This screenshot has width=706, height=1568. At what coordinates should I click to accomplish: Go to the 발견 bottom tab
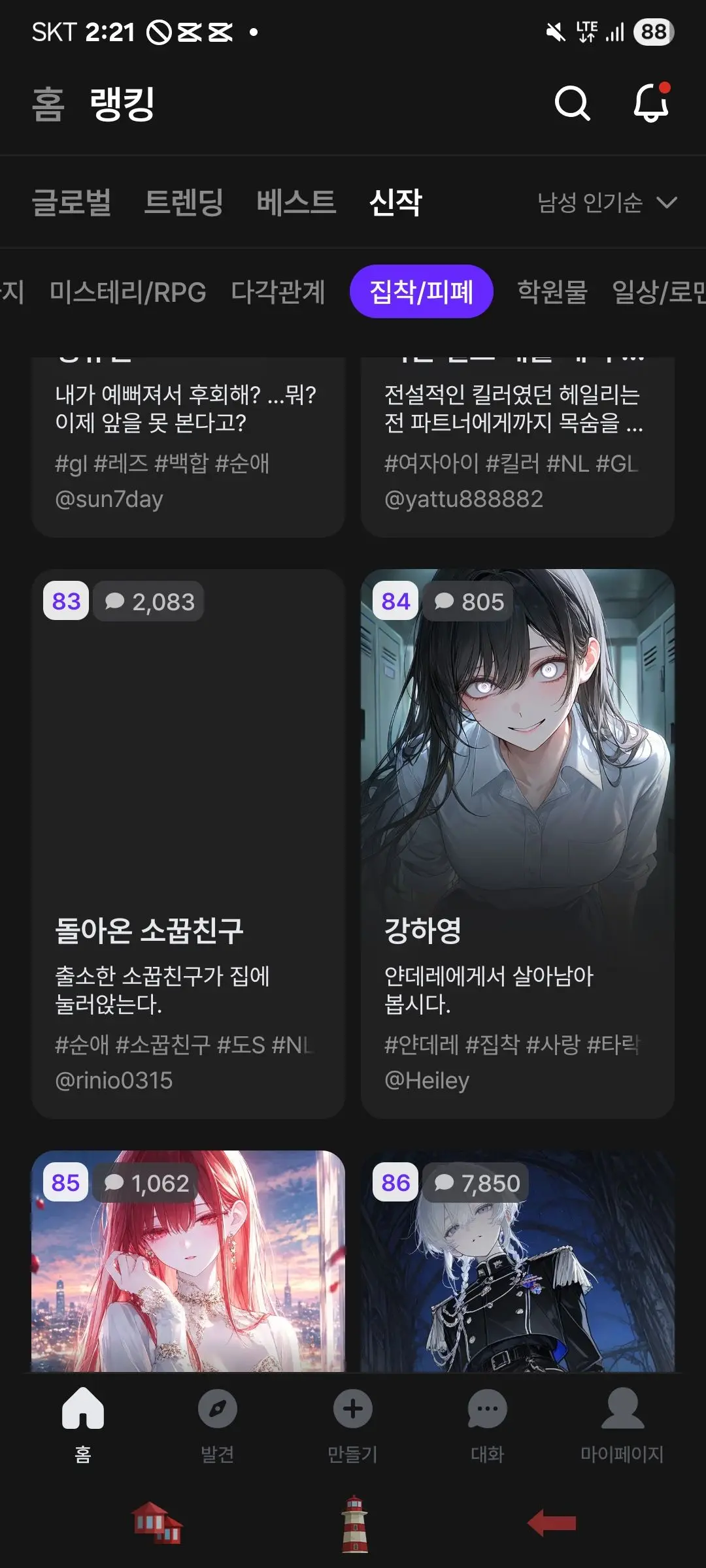click(x=218, y=1426)
